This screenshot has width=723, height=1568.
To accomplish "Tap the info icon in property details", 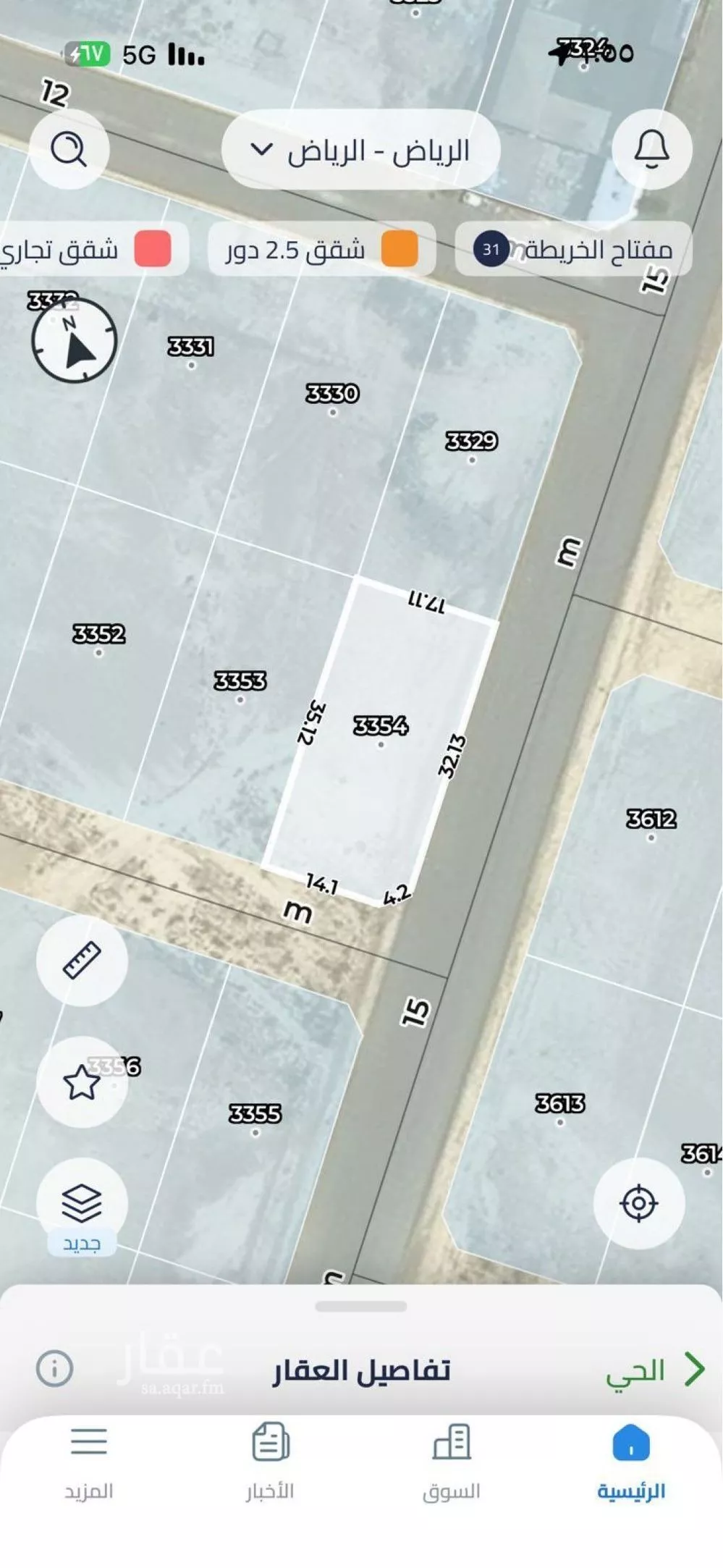I will click(x=55, y=1369).
